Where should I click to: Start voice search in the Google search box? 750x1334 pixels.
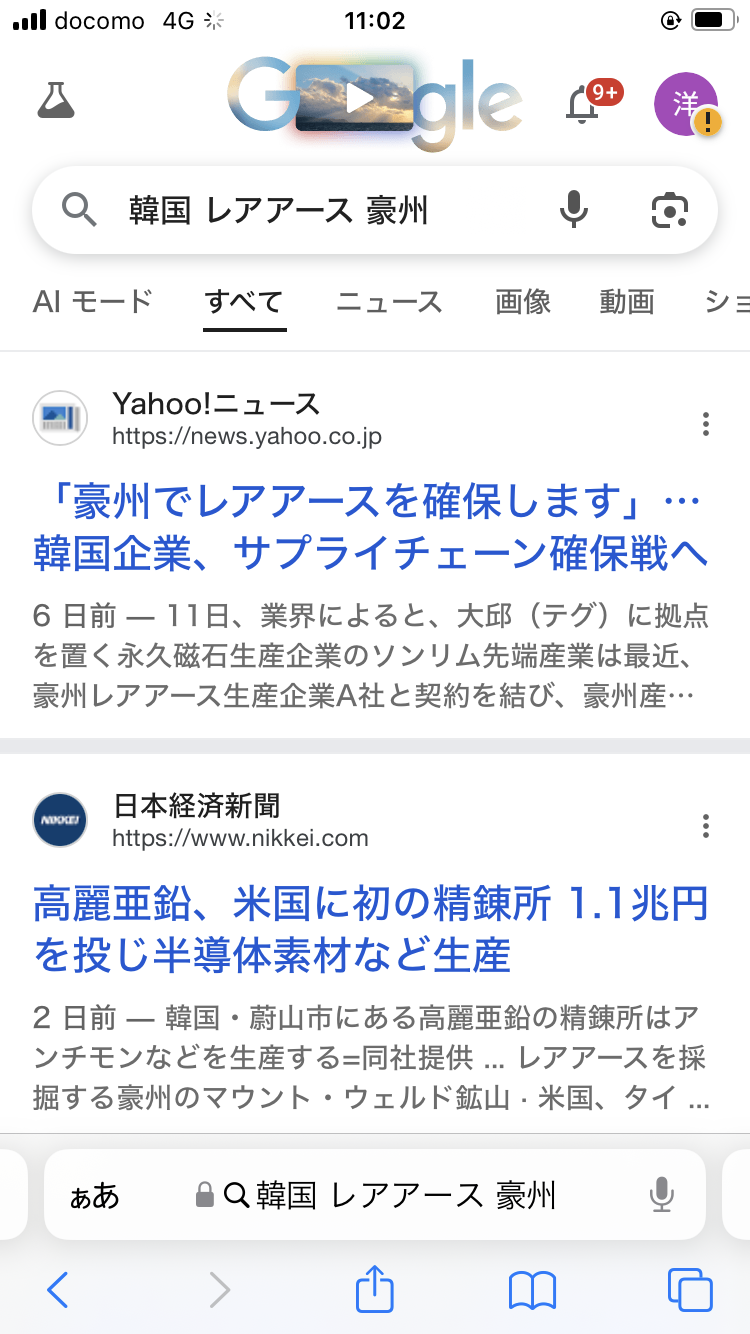pyautogui.click(x=573, y=210)
